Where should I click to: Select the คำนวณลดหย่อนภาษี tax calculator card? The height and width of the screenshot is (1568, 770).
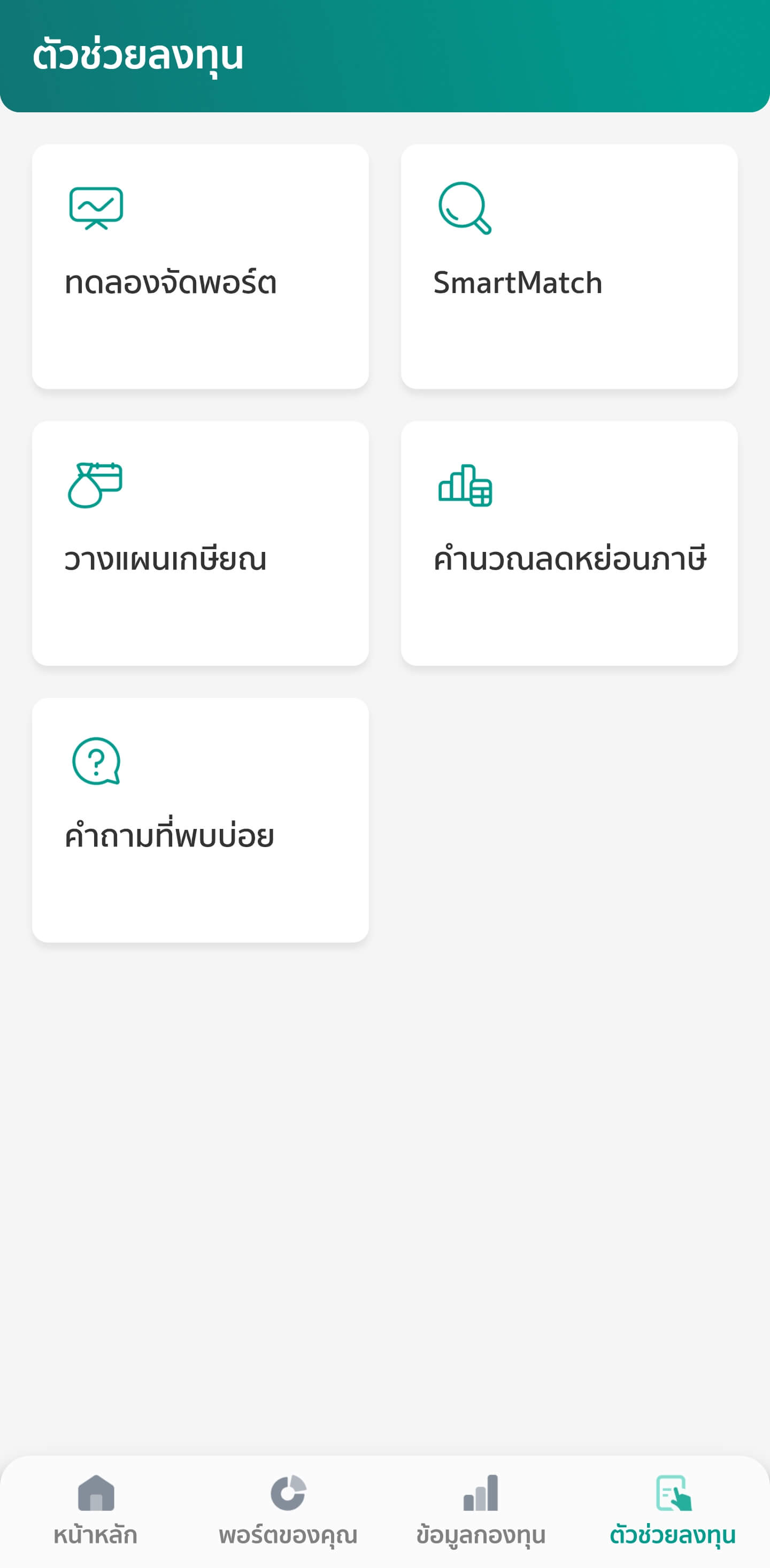(x=569, y=543)
